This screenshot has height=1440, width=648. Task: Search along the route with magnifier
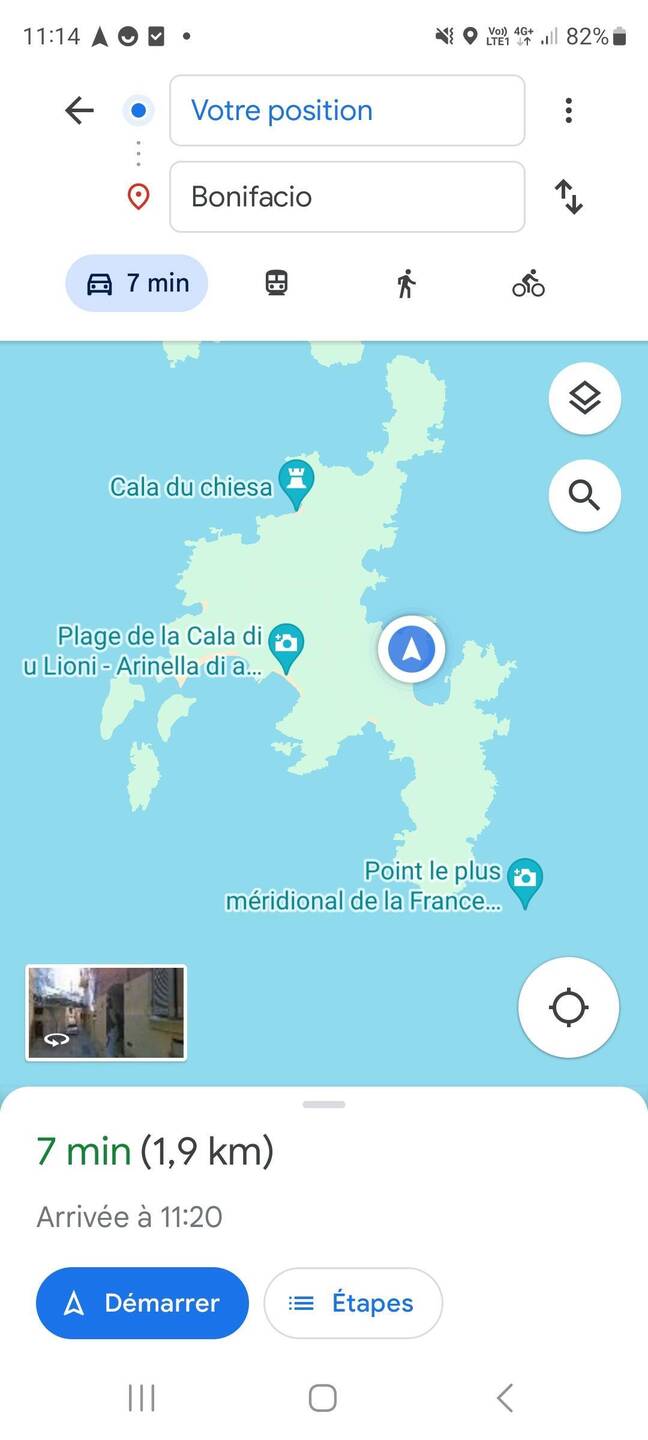[584, 495]
